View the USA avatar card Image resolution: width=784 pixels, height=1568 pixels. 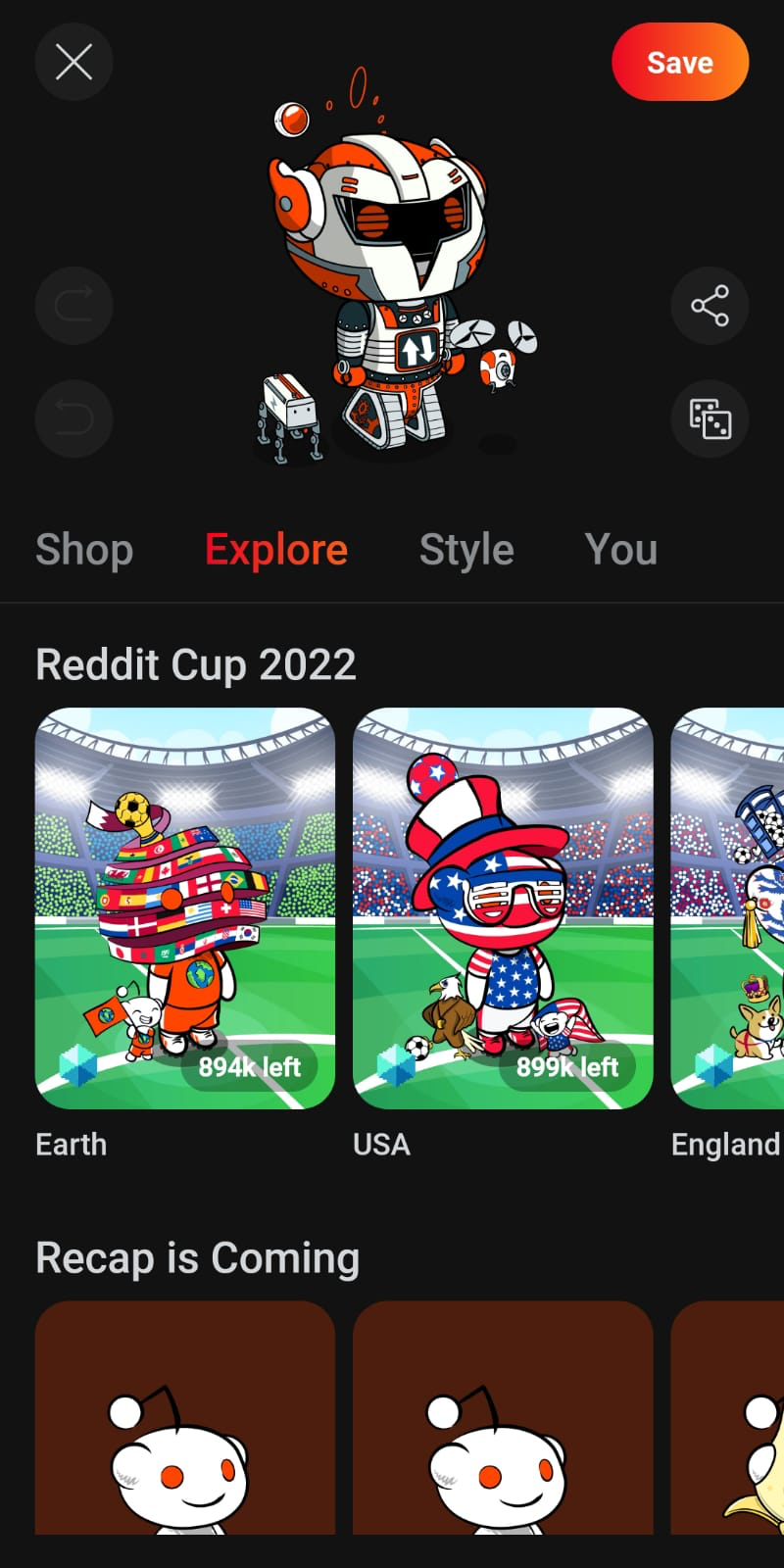[503, 908]
